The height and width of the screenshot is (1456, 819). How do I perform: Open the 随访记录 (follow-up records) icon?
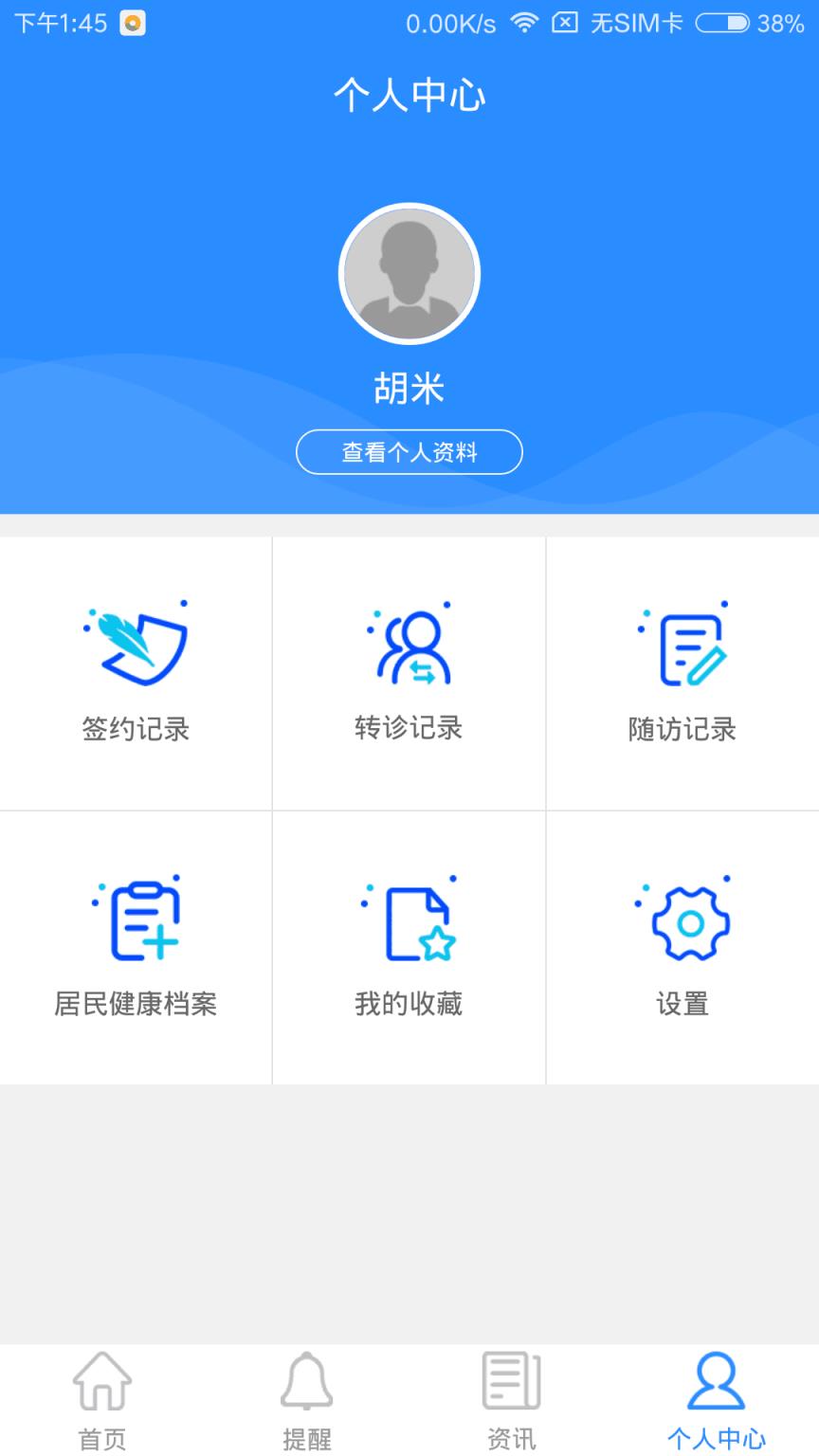click(x=682, y=673)
